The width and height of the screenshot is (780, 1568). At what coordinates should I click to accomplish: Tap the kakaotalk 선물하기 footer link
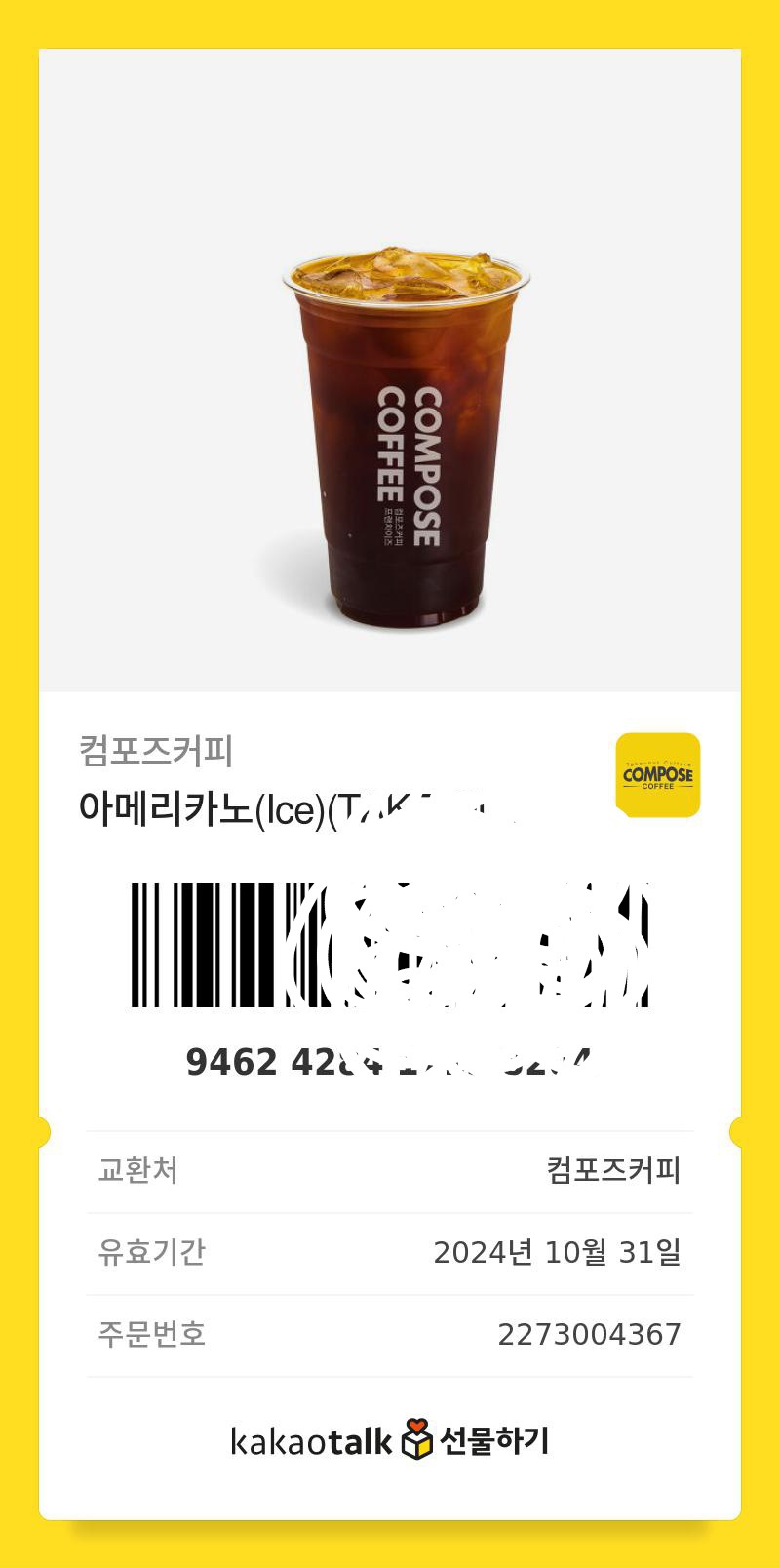pos(390,1442)
